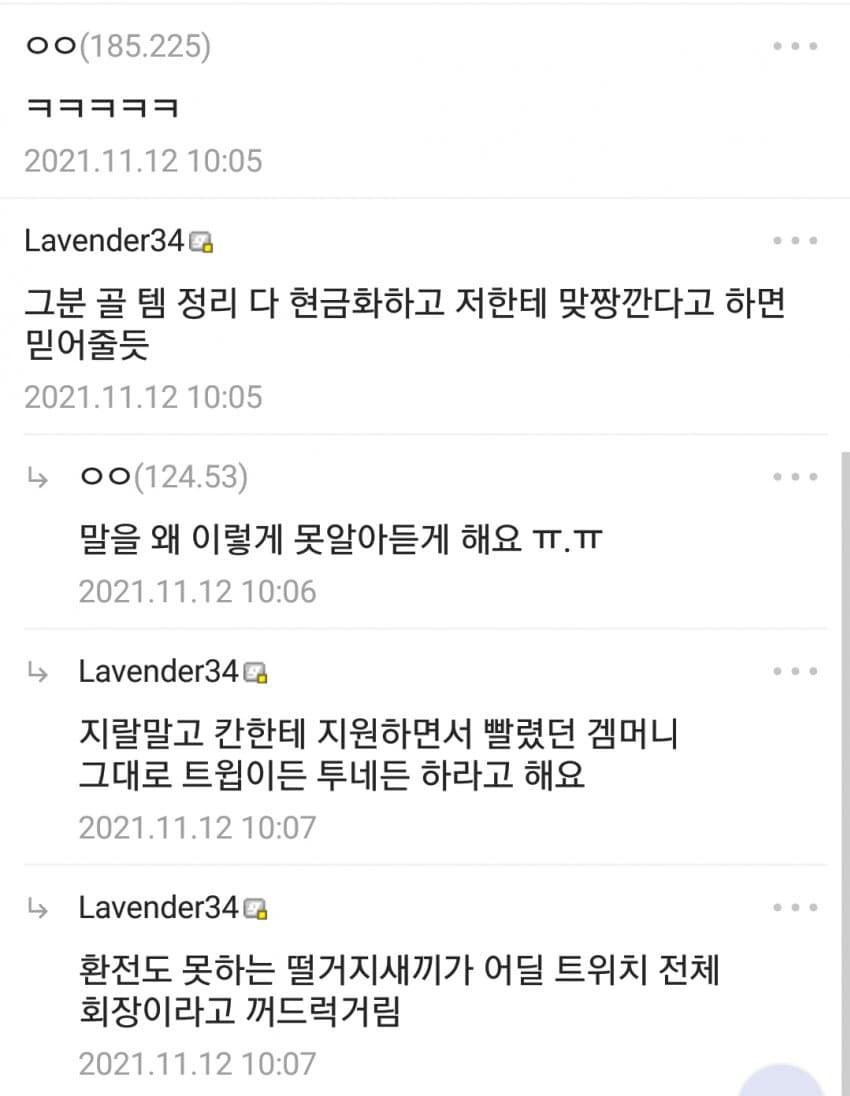Open Lavender34's profile on the 10:05 comment
The height and width of the screenshot is (1096, 850).
(x=105, y=241)
